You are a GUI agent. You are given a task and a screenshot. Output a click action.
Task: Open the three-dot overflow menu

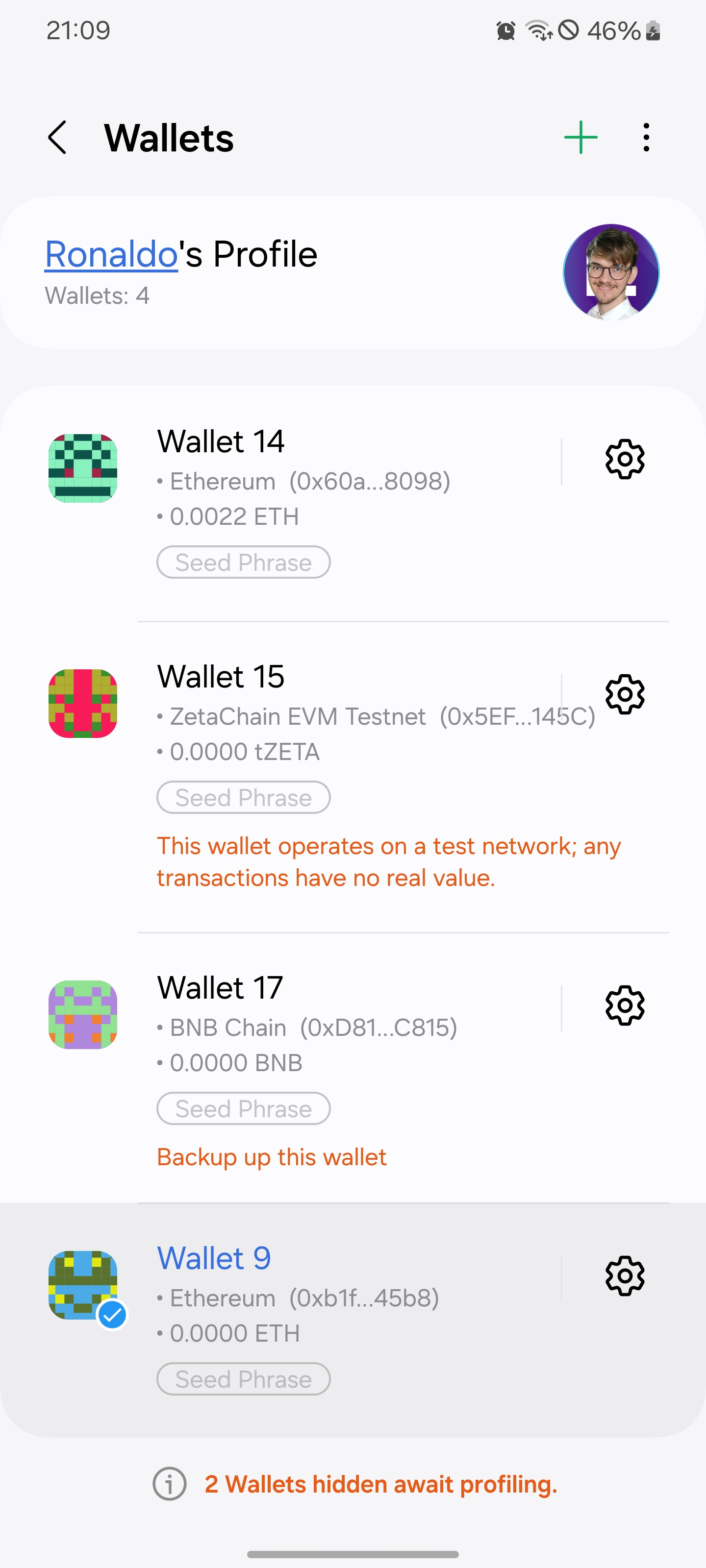[646, 138]
